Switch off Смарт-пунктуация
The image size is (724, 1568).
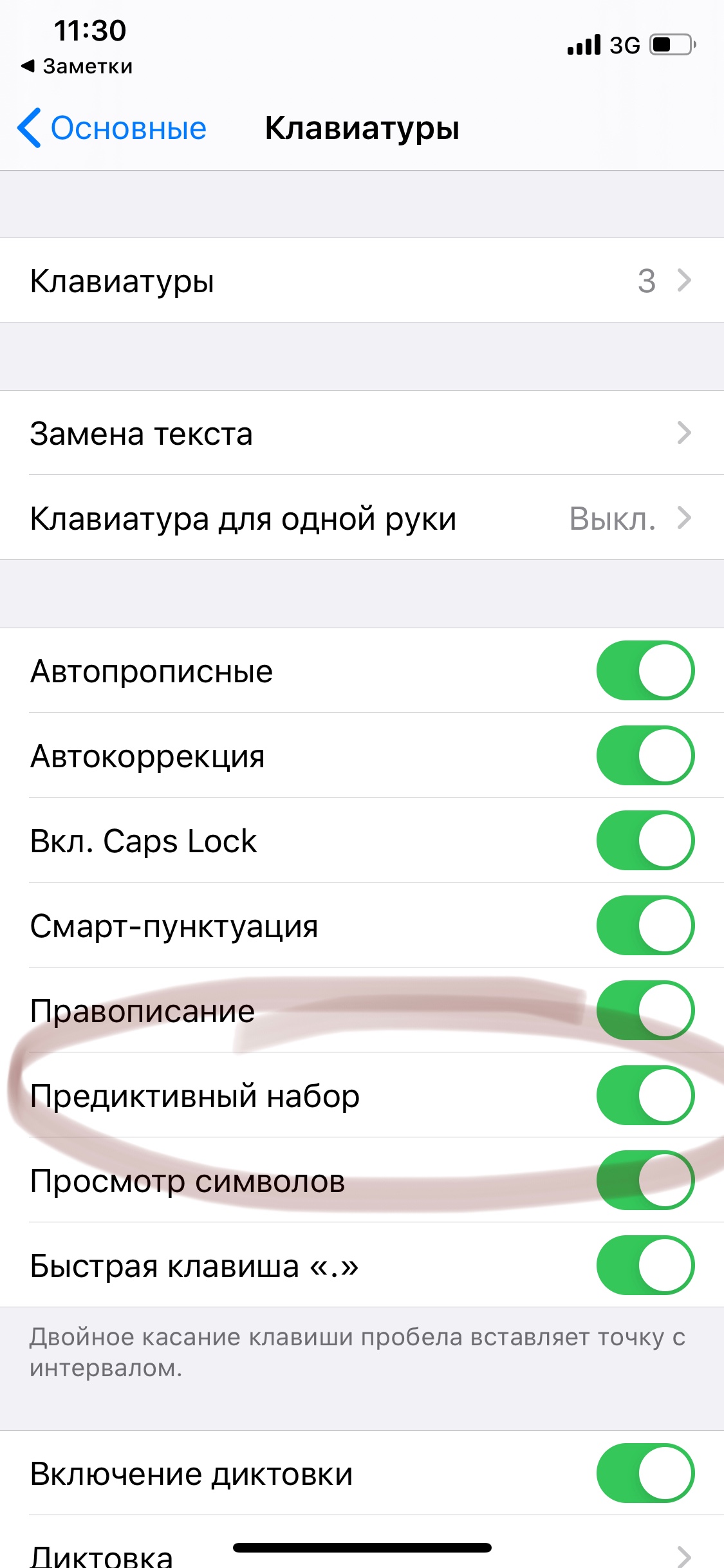click(x=645, y=926)
